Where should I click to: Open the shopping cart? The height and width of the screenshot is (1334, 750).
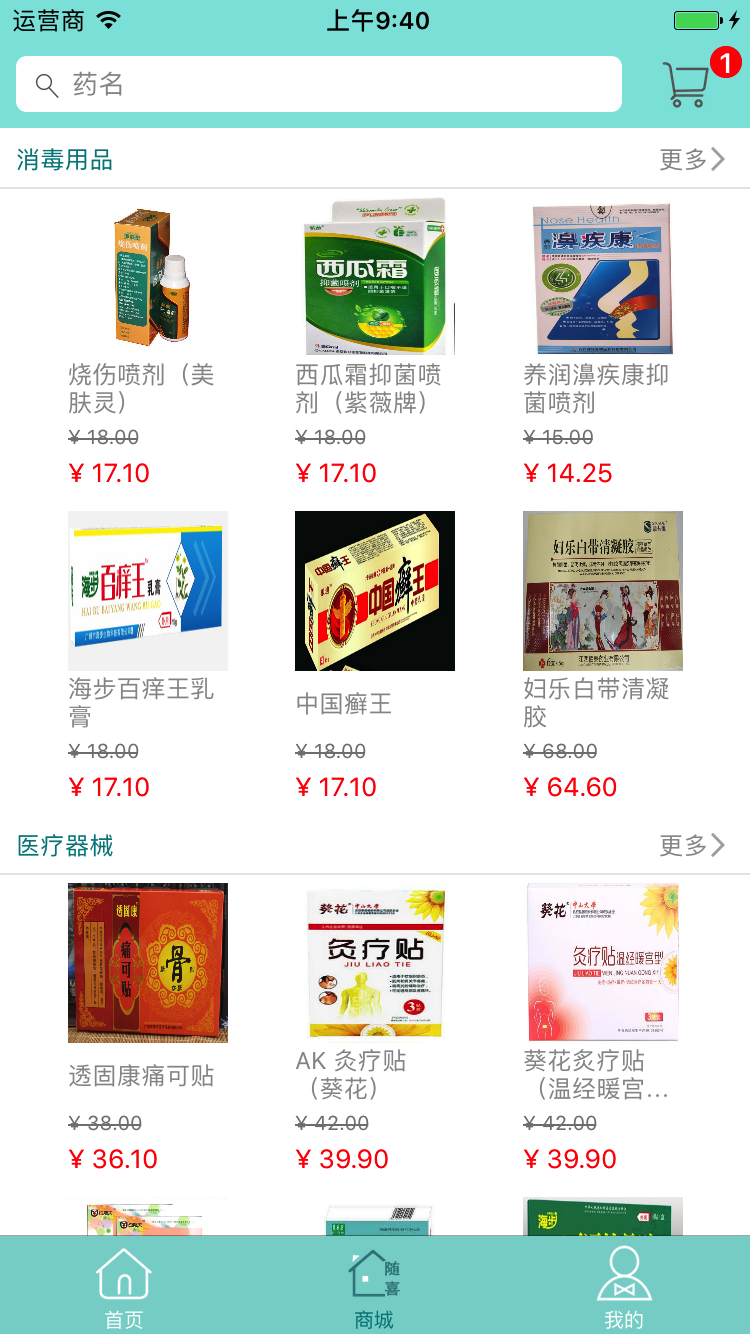point(687,84)
